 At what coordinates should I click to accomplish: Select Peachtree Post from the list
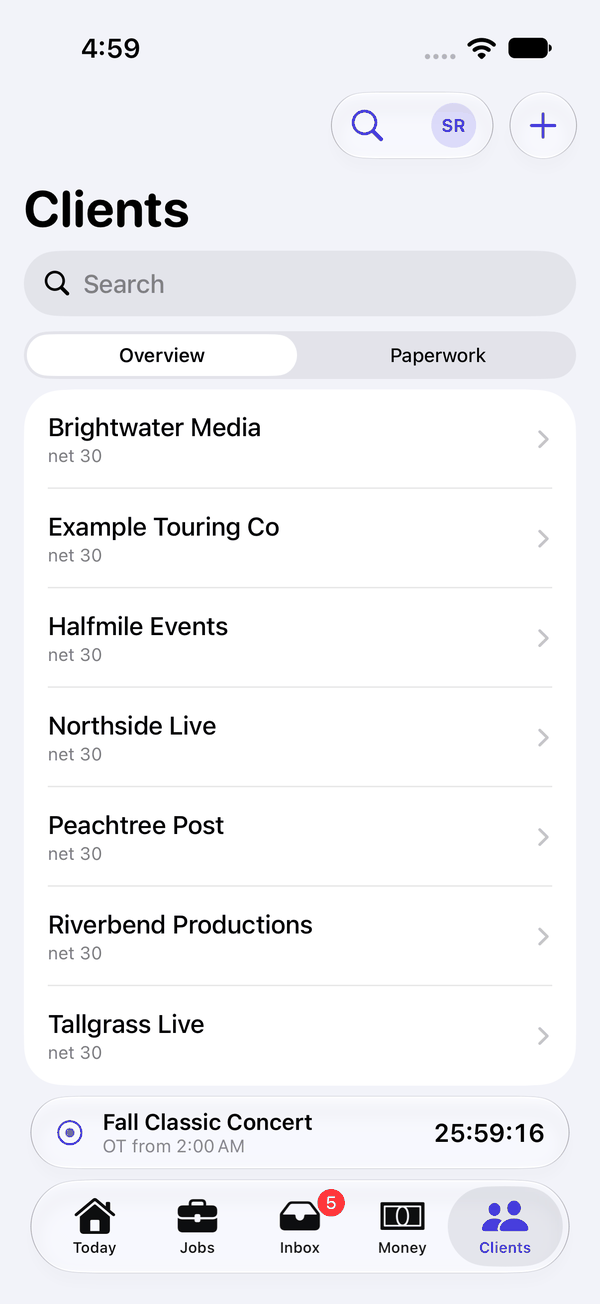click(300, 836)
